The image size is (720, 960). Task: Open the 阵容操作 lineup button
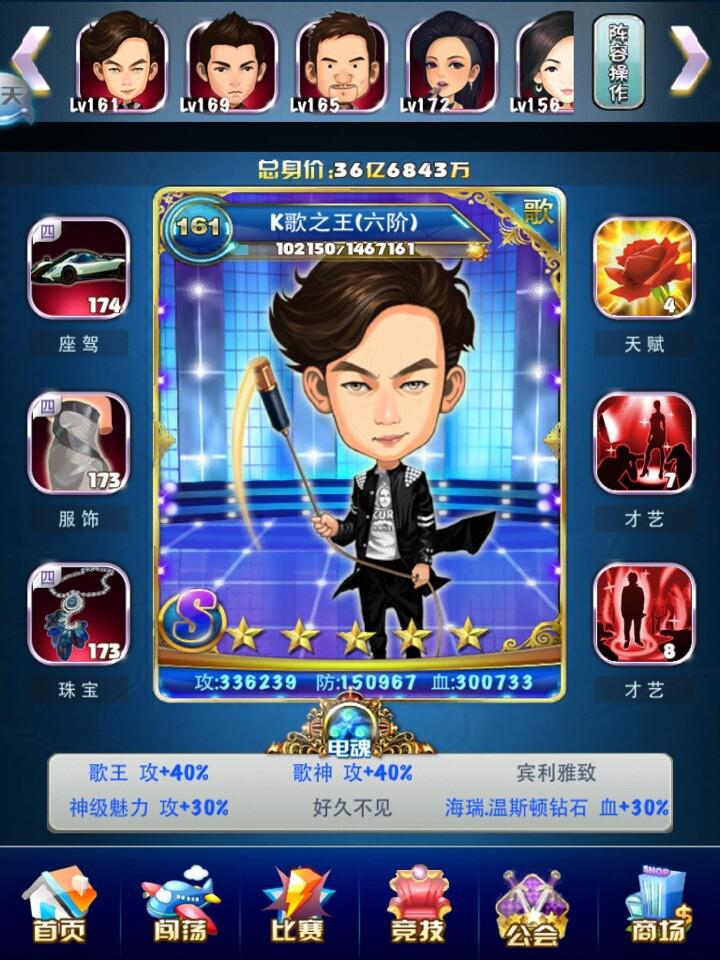tap(619, 62)
